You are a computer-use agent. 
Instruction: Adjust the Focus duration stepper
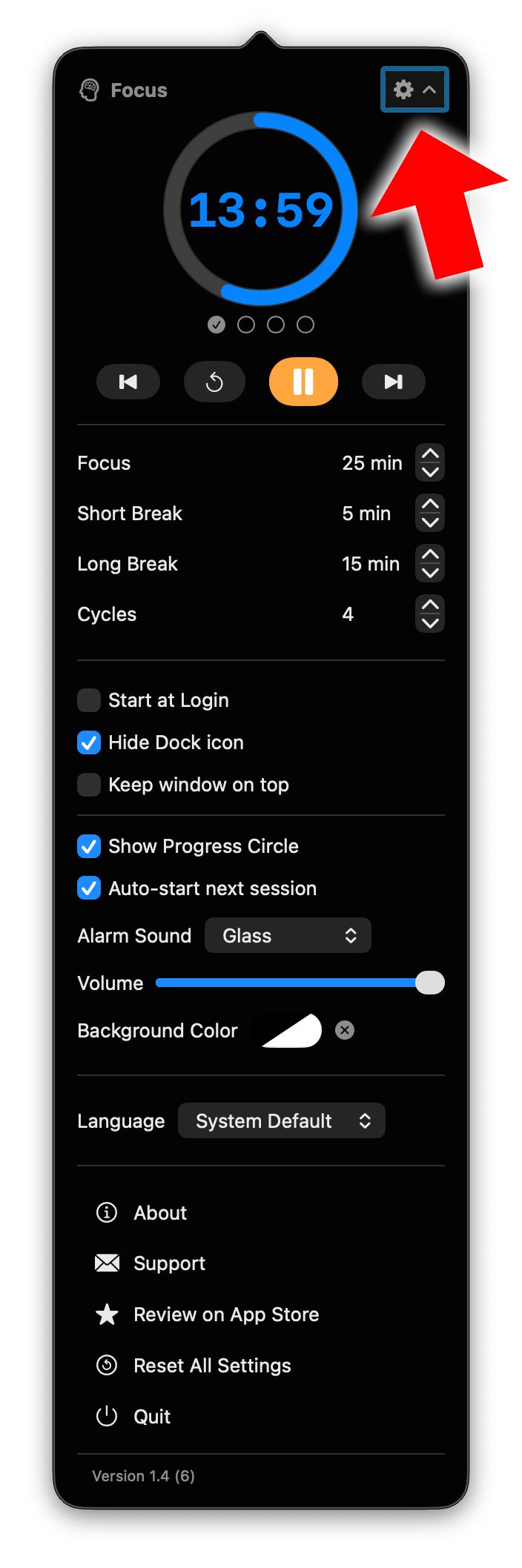point(430,462)
